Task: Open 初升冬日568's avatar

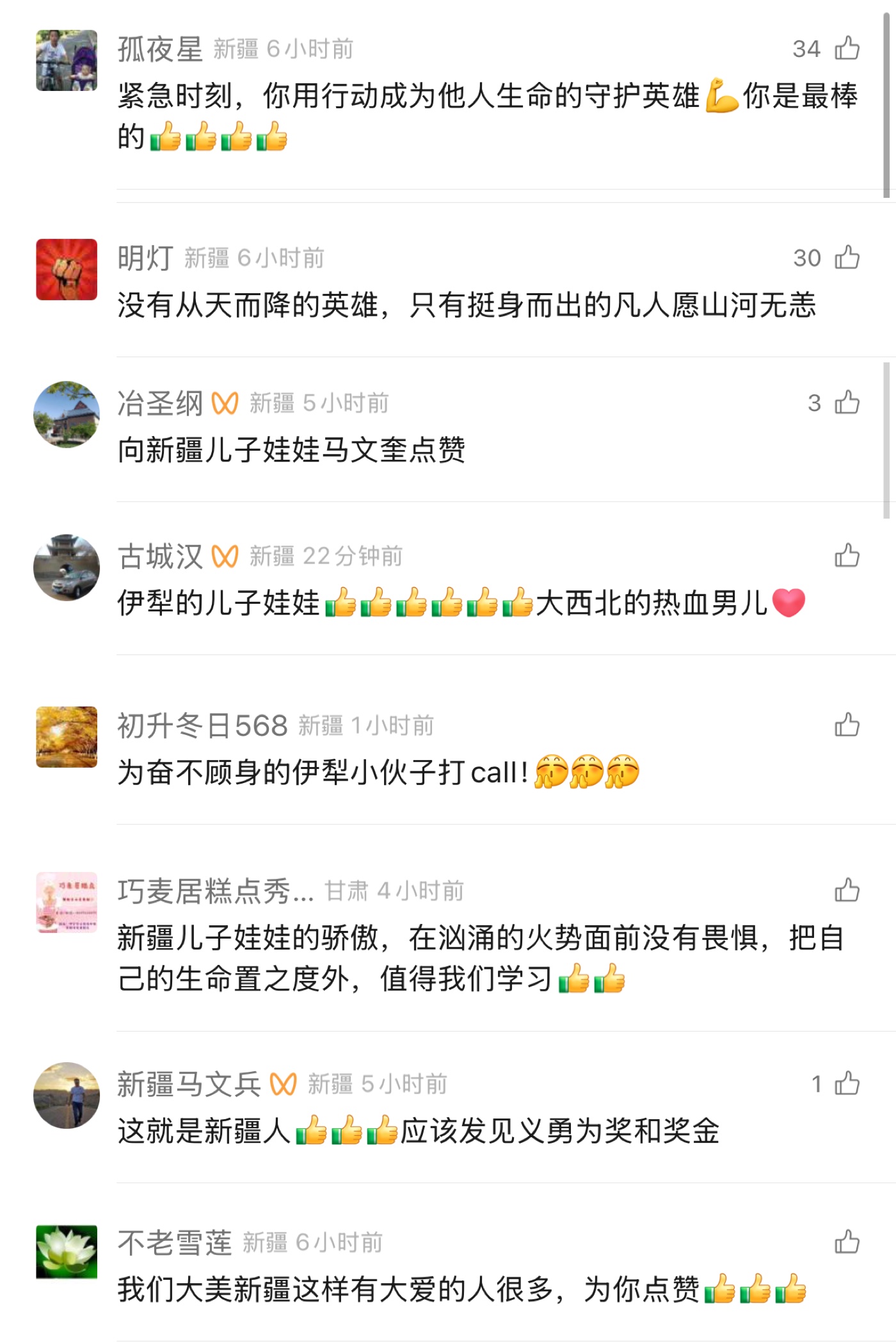Action: tap(67, 737)
